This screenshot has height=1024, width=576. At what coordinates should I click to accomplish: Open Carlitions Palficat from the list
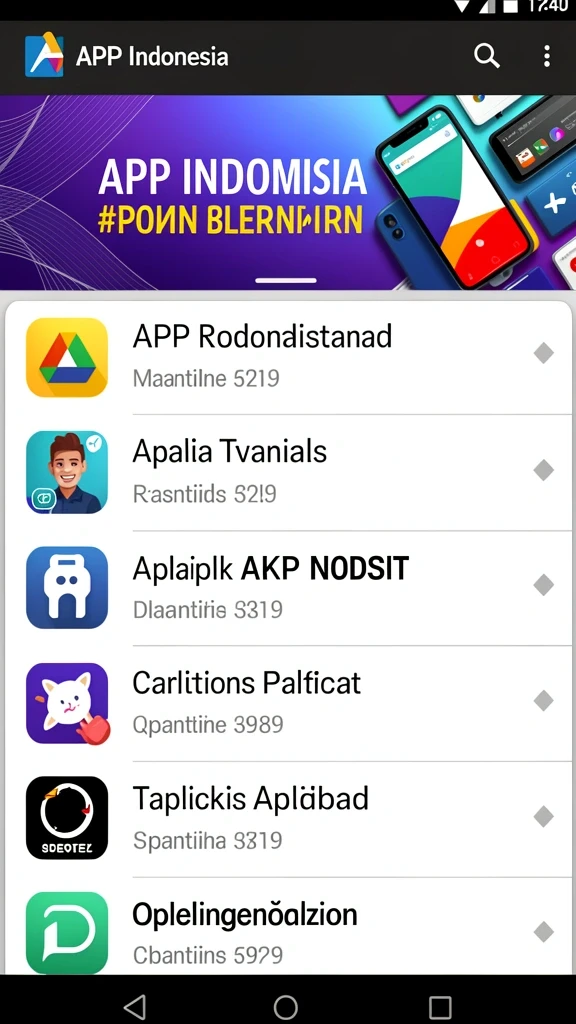click(288, 703)
